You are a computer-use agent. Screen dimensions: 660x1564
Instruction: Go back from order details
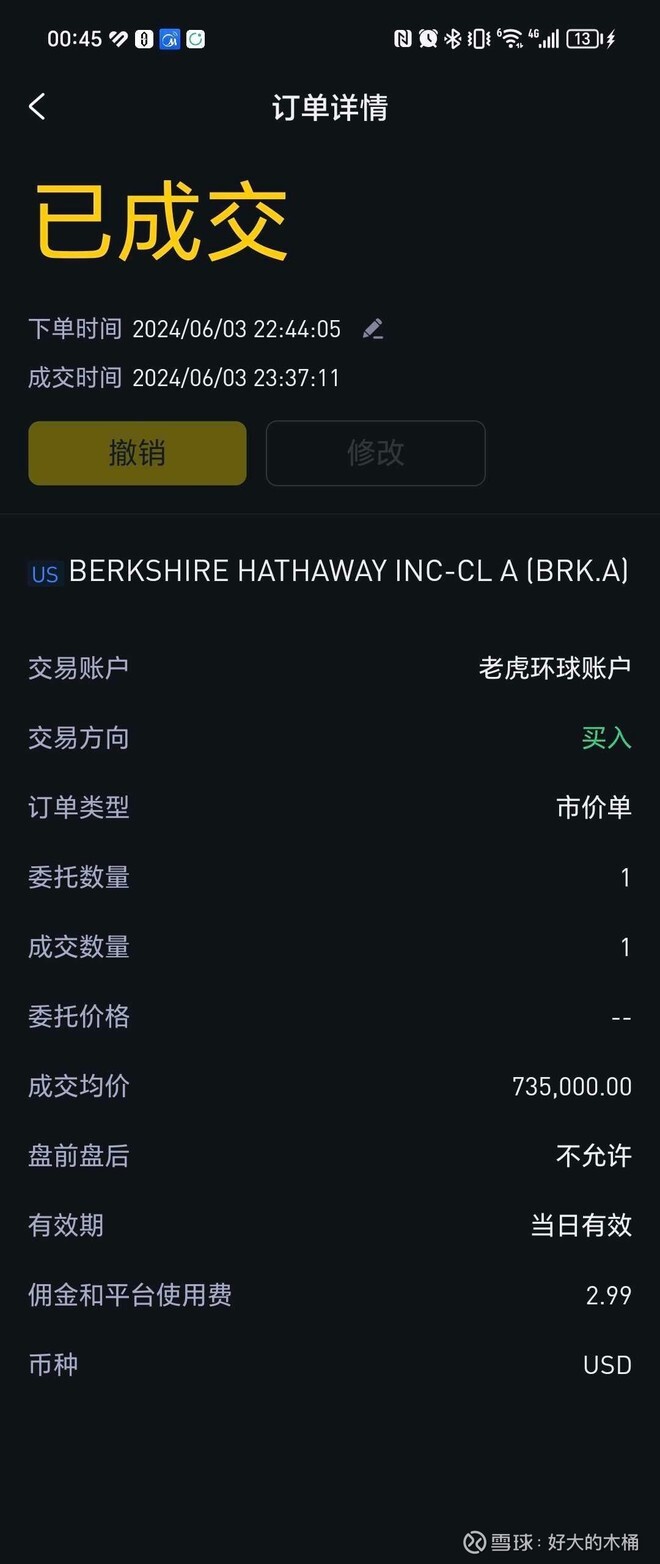point(38,107)
